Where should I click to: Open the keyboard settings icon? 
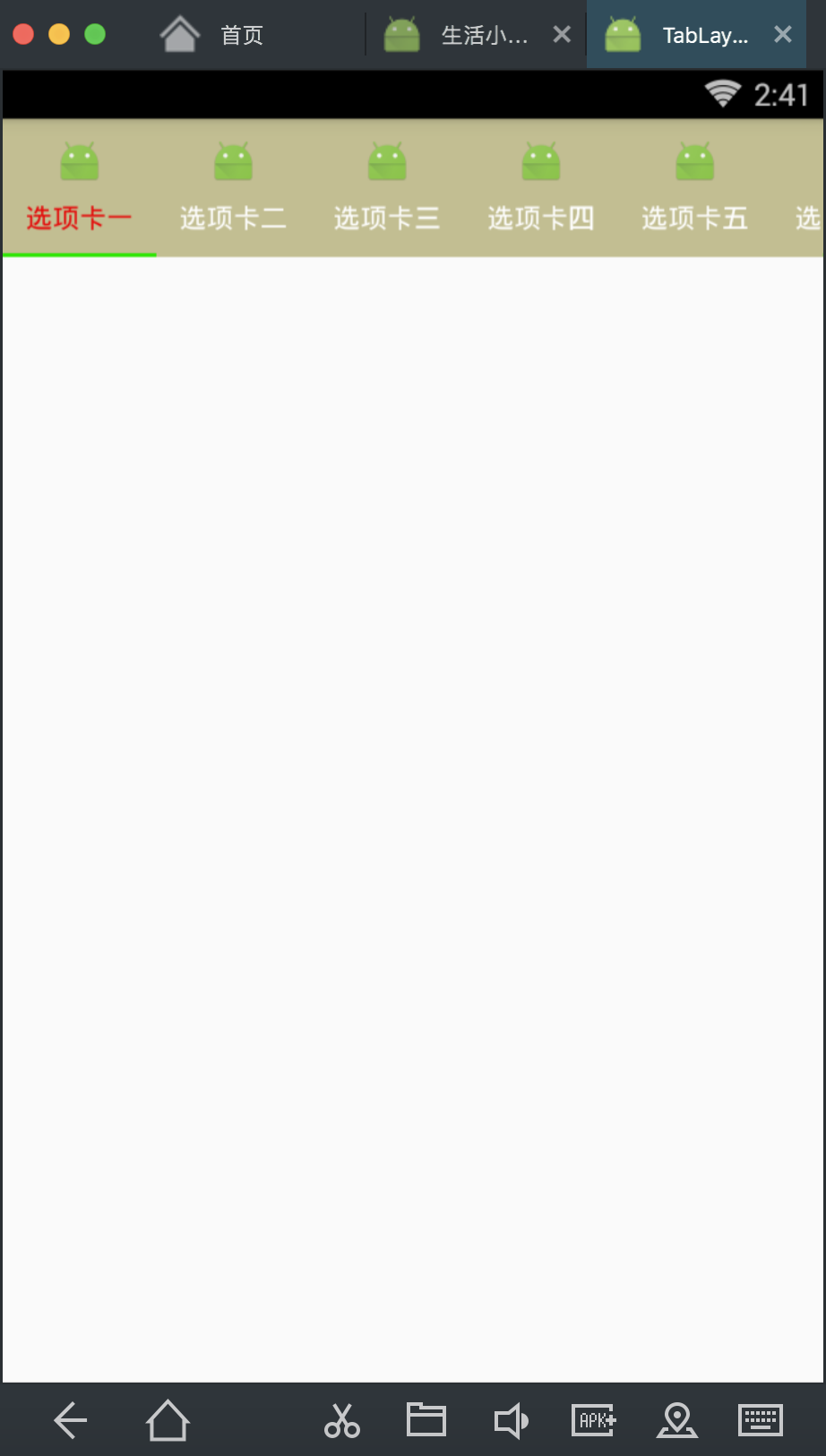(x=761, y=1420)
